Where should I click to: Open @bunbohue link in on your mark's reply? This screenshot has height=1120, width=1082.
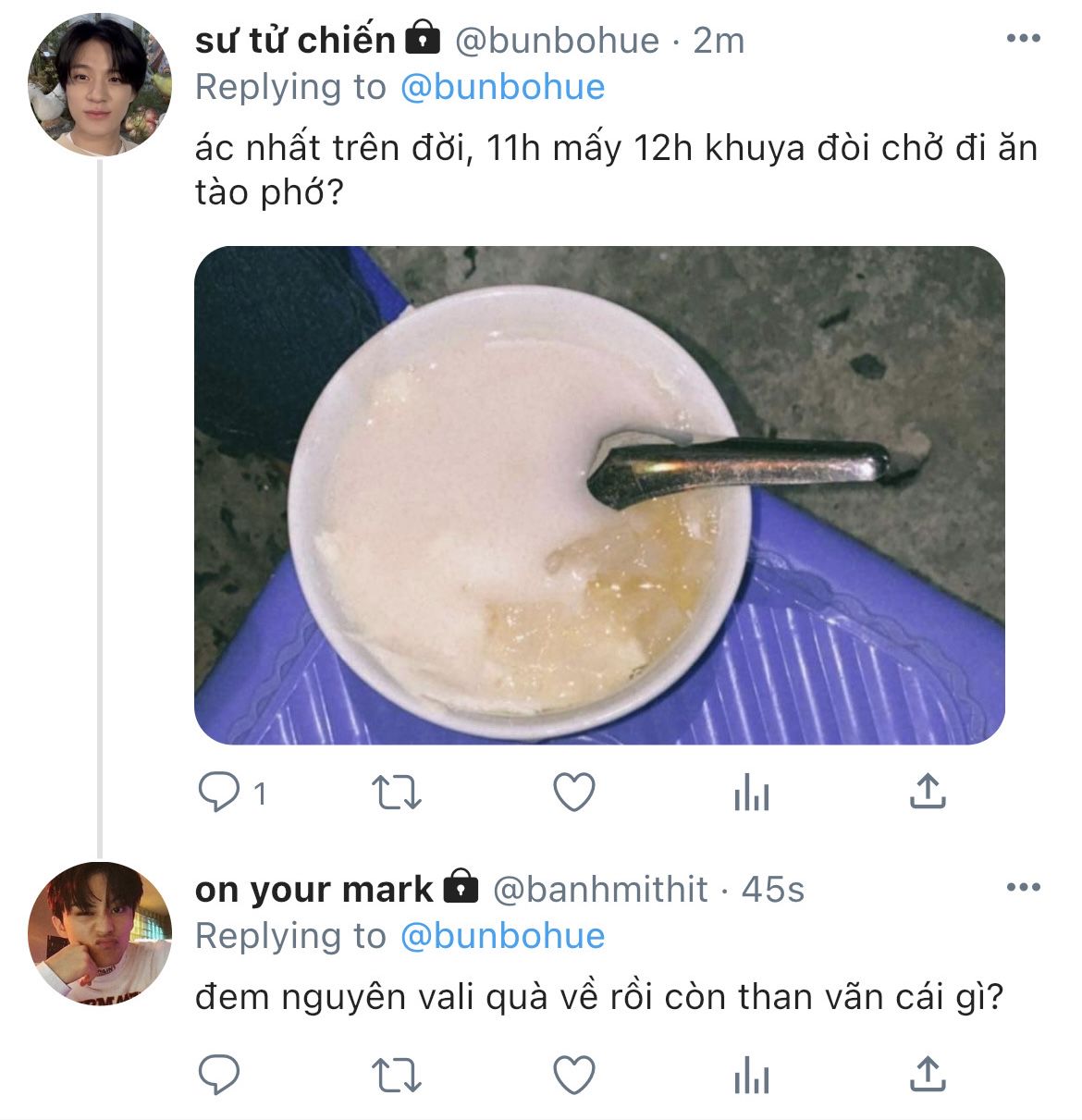[502, 936]
